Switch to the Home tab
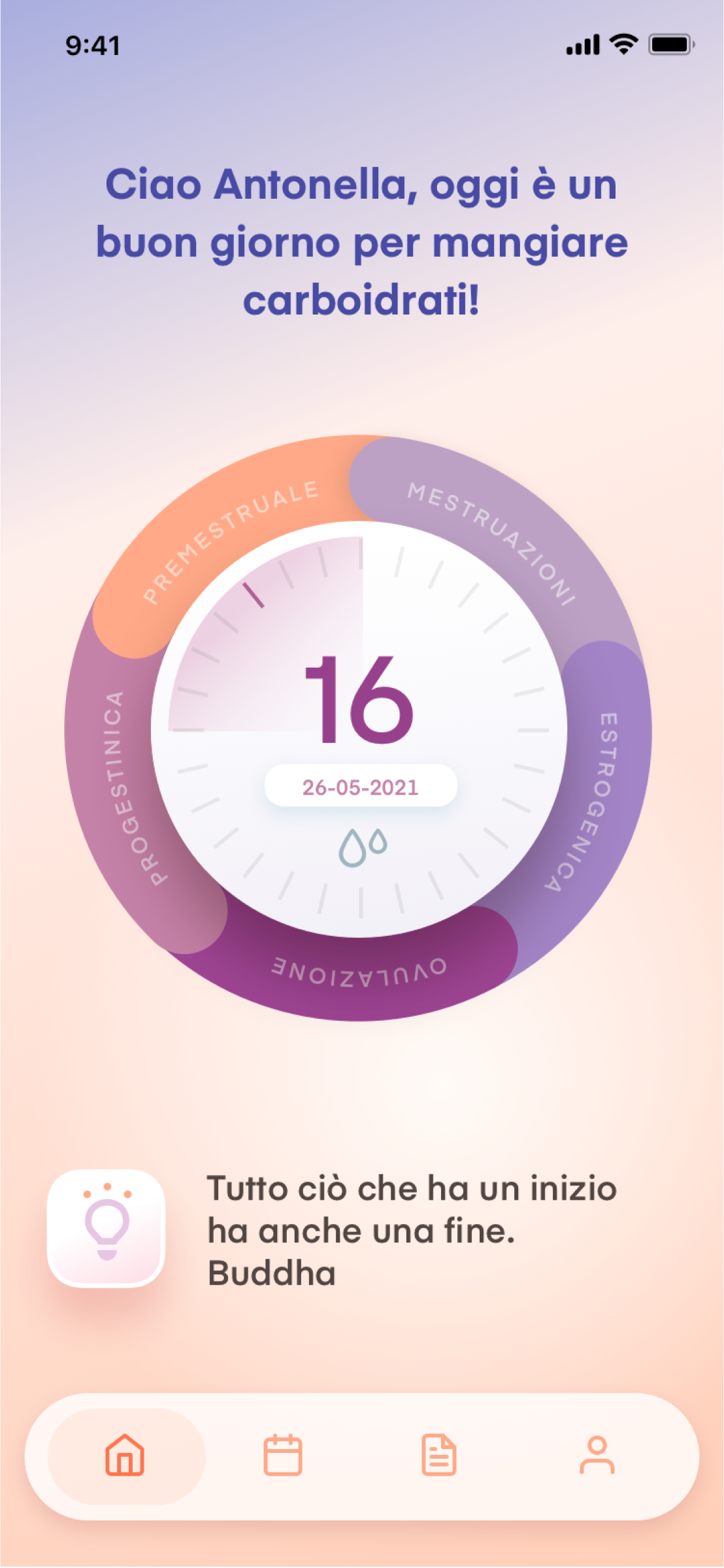Image resolution: width=724 pixels, height=1568 pixels. tap(125, 1456)
